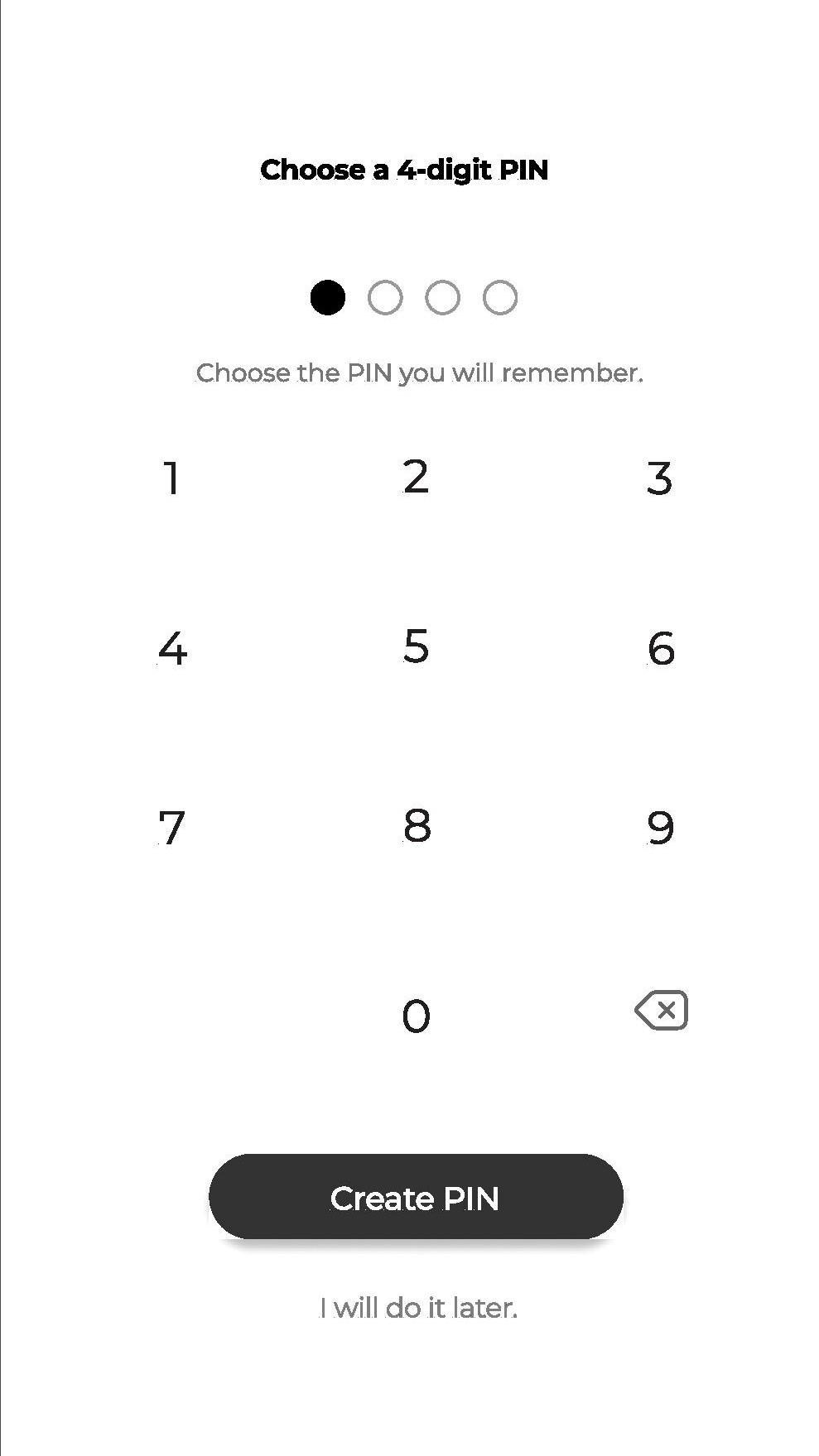Select digit 3 on the keypad
Image resolution: width=819 pixels, height=1456 pixels.
pos(659,478)
